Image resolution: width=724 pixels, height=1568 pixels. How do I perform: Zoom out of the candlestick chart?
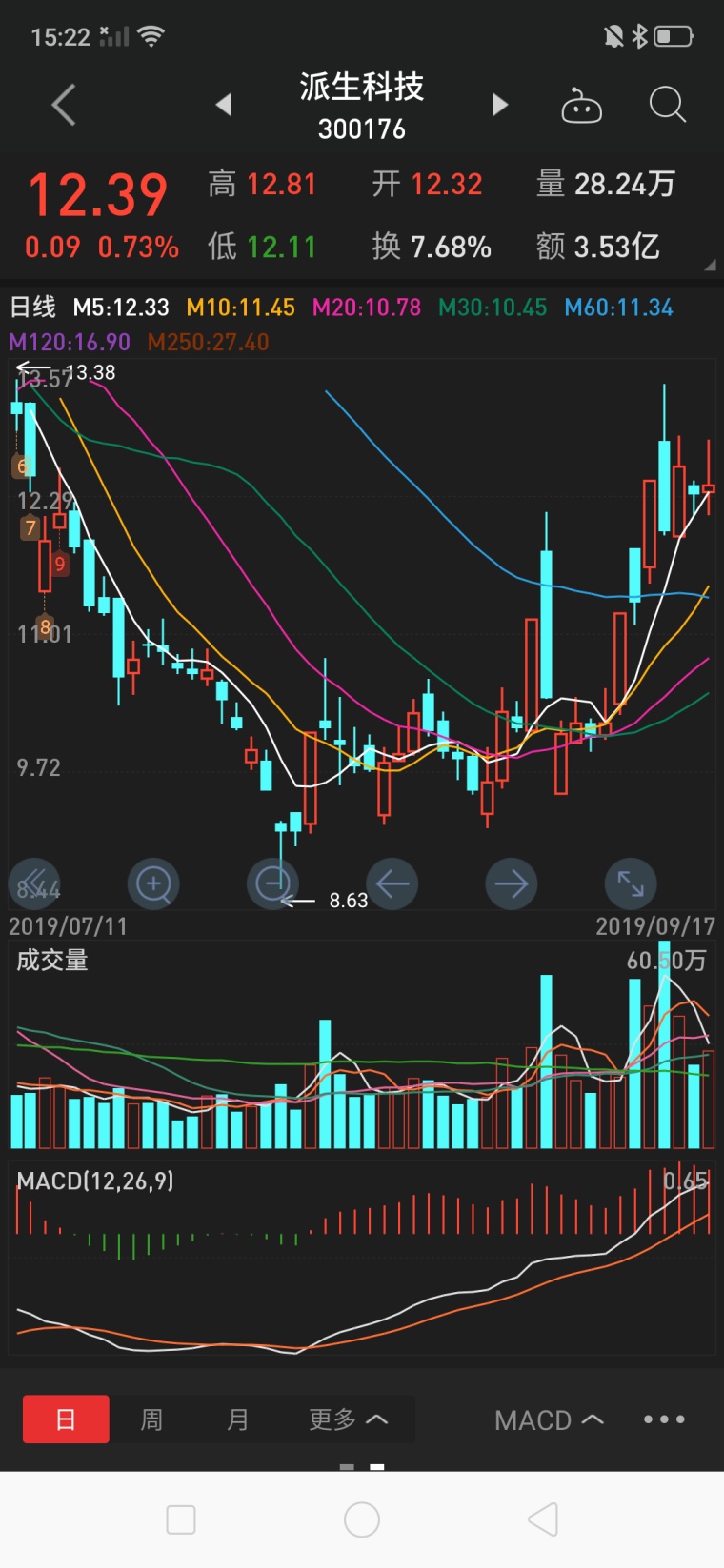click(x=272, y=883)
